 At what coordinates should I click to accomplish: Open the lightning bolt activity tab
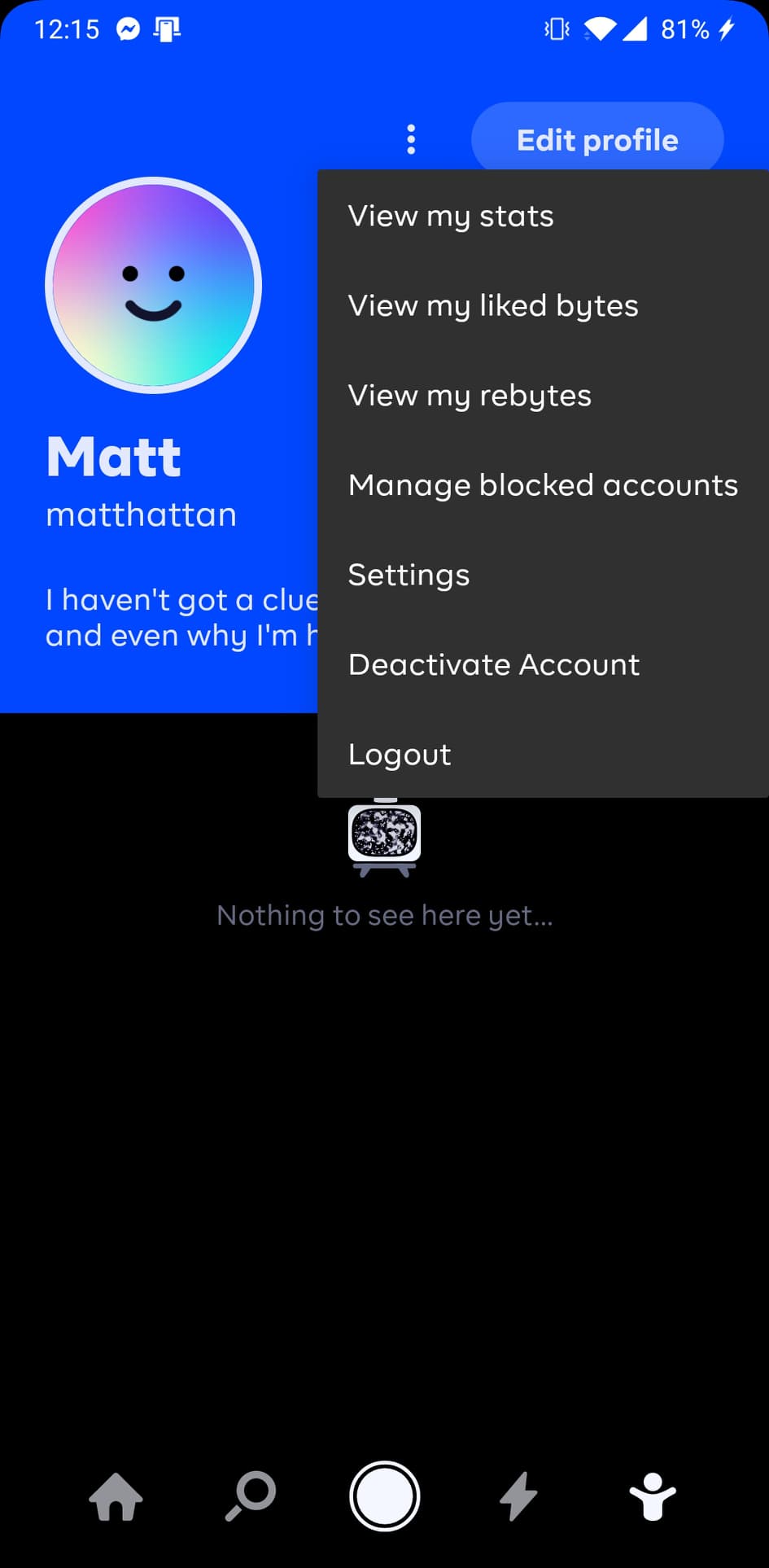[518, 1496]
